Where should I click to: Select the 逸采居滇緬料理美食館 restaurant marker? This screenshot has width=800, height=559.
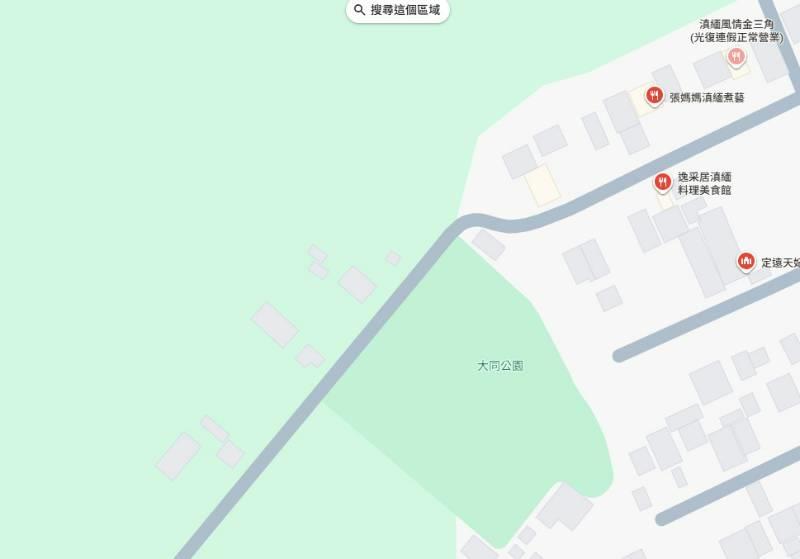[662, 182]
